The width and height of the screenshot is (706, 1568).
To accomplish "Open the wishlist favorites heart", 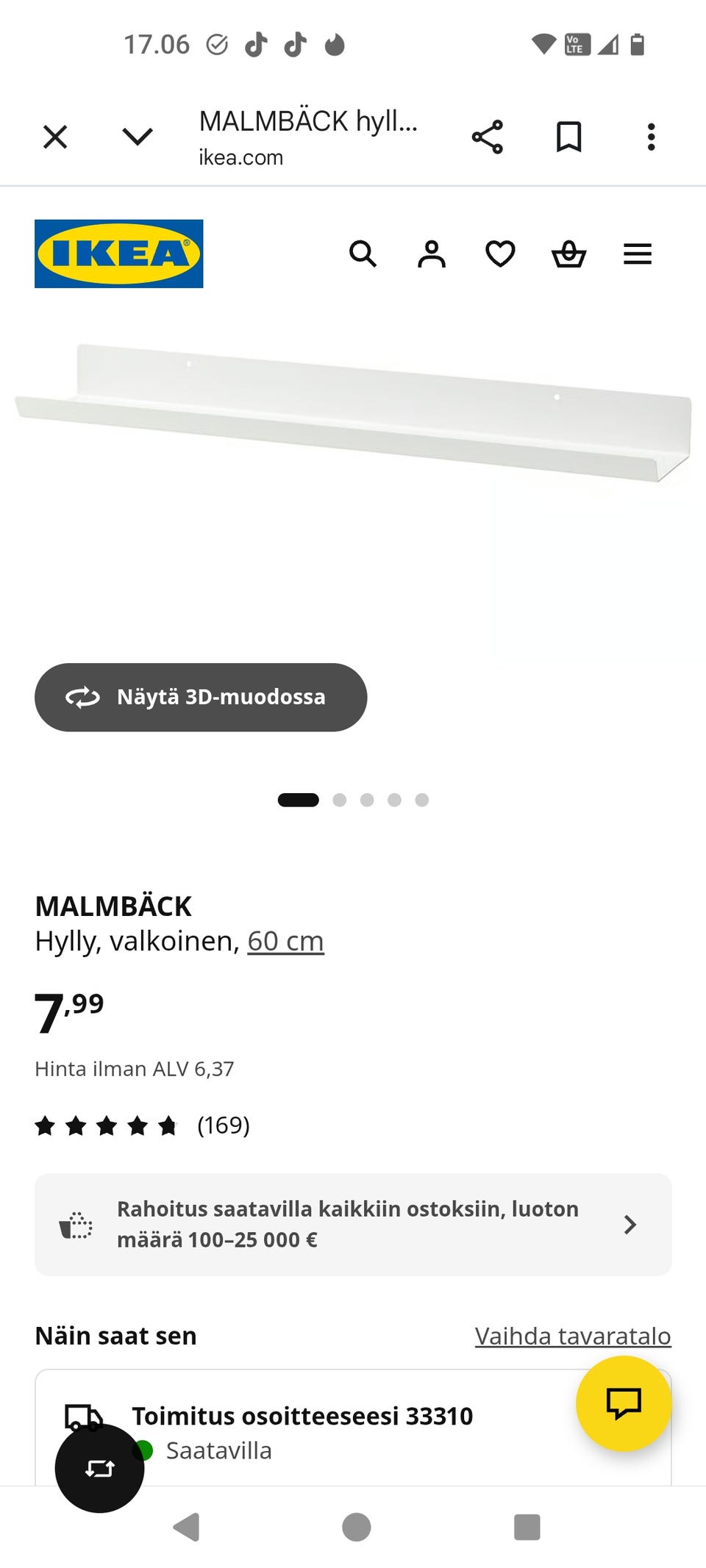I will 499,254.
